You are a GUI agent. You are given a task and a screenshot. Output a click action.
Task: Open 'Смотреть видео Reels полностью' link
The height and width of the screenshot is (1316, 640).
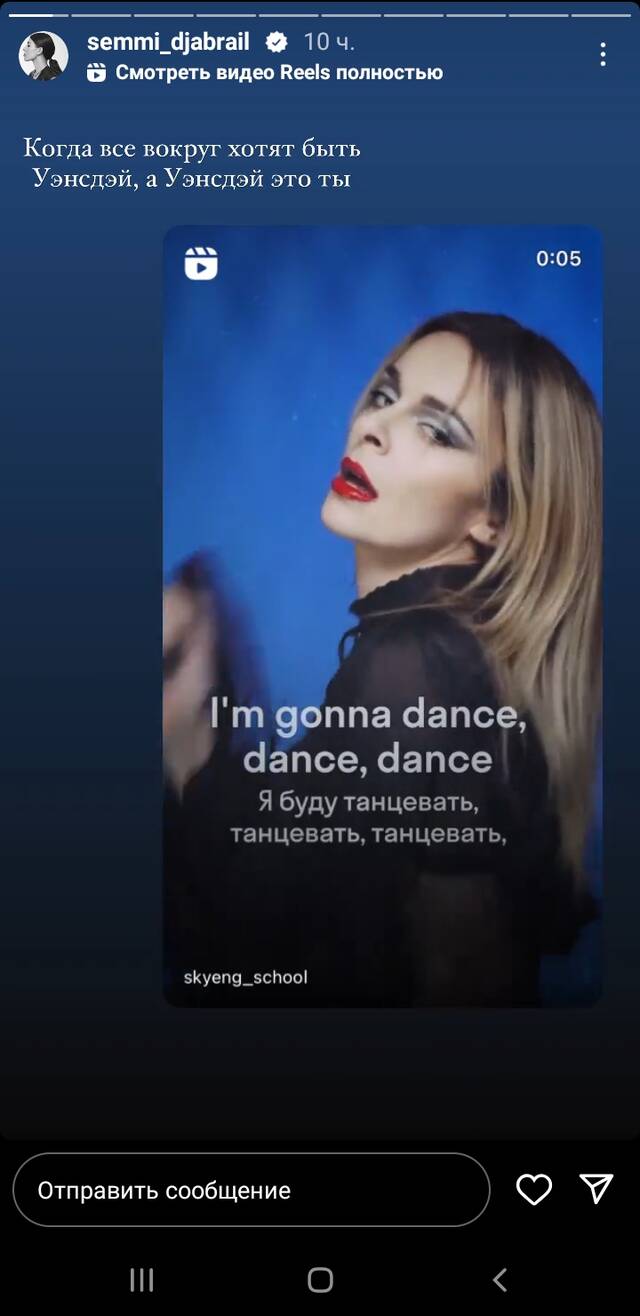(x=265, y=72)
